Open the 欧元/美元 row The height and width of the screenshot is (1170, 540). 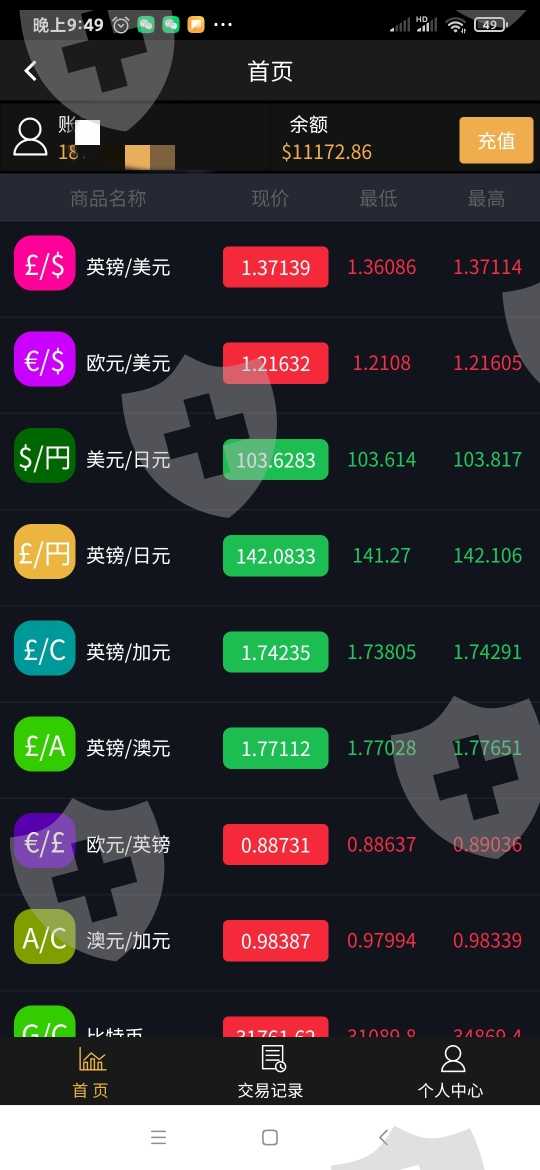(270, 363)
